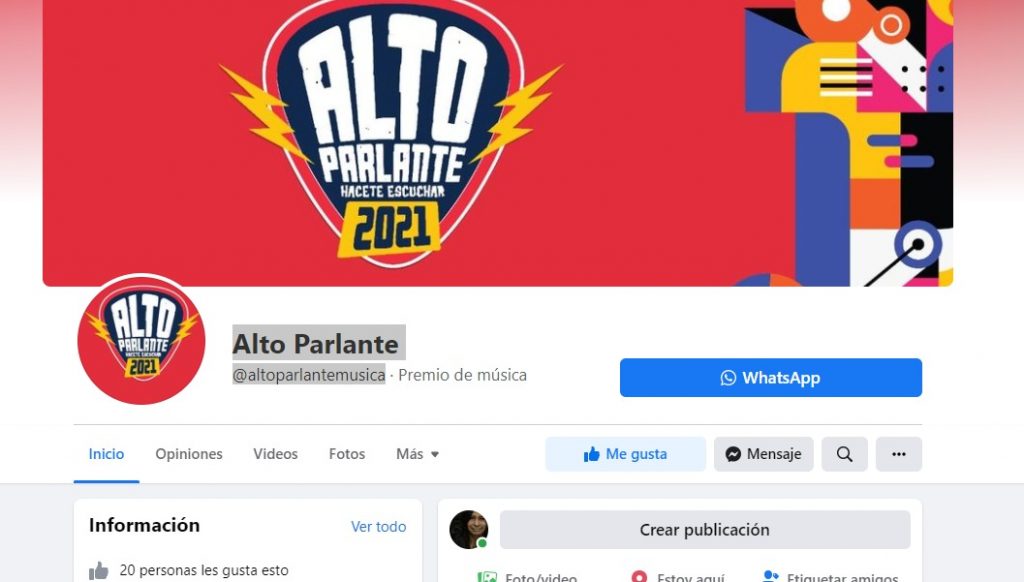Open the page search magnifier
The width and height of the screenshot is (1024, 582).
(844, 454)
